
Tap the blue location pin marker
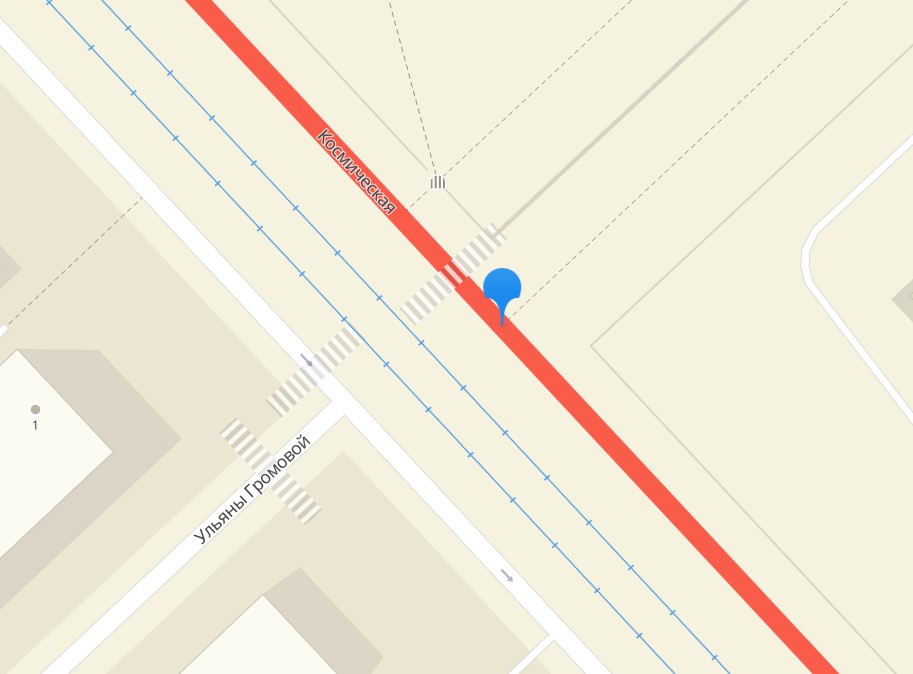click(x=502, y=290)
